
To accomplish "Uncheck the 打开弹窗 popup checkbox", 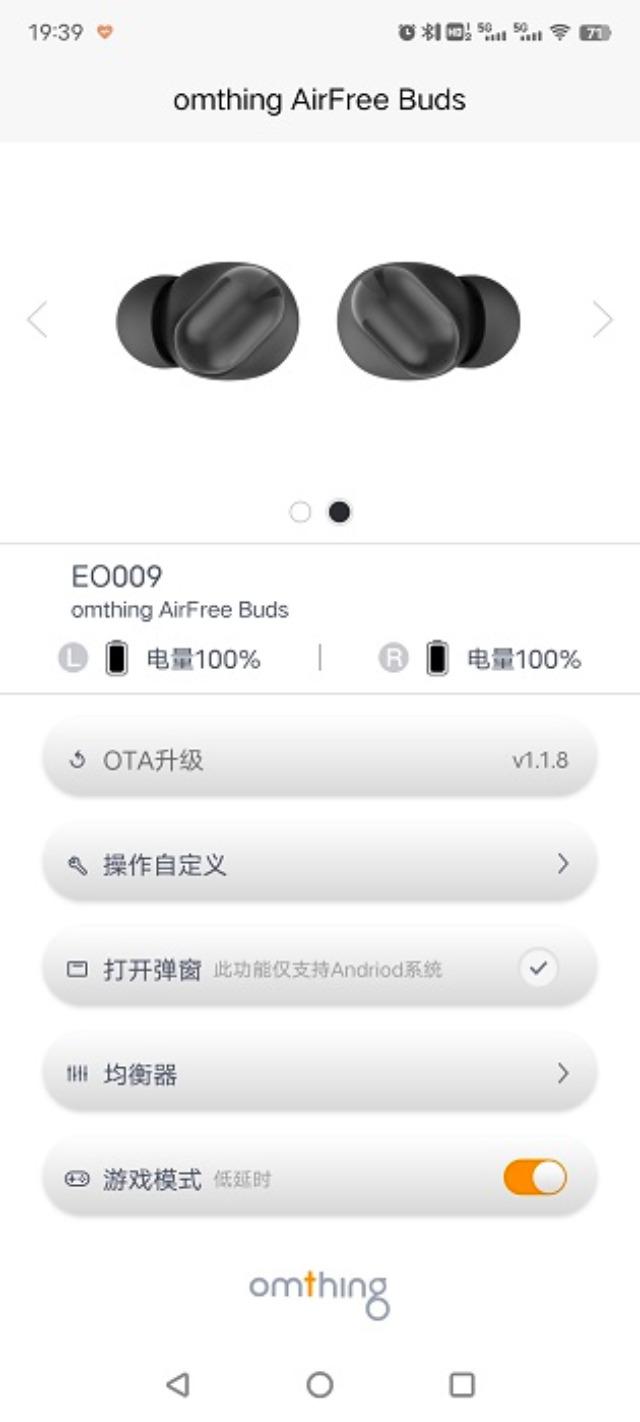I will 538,968.
